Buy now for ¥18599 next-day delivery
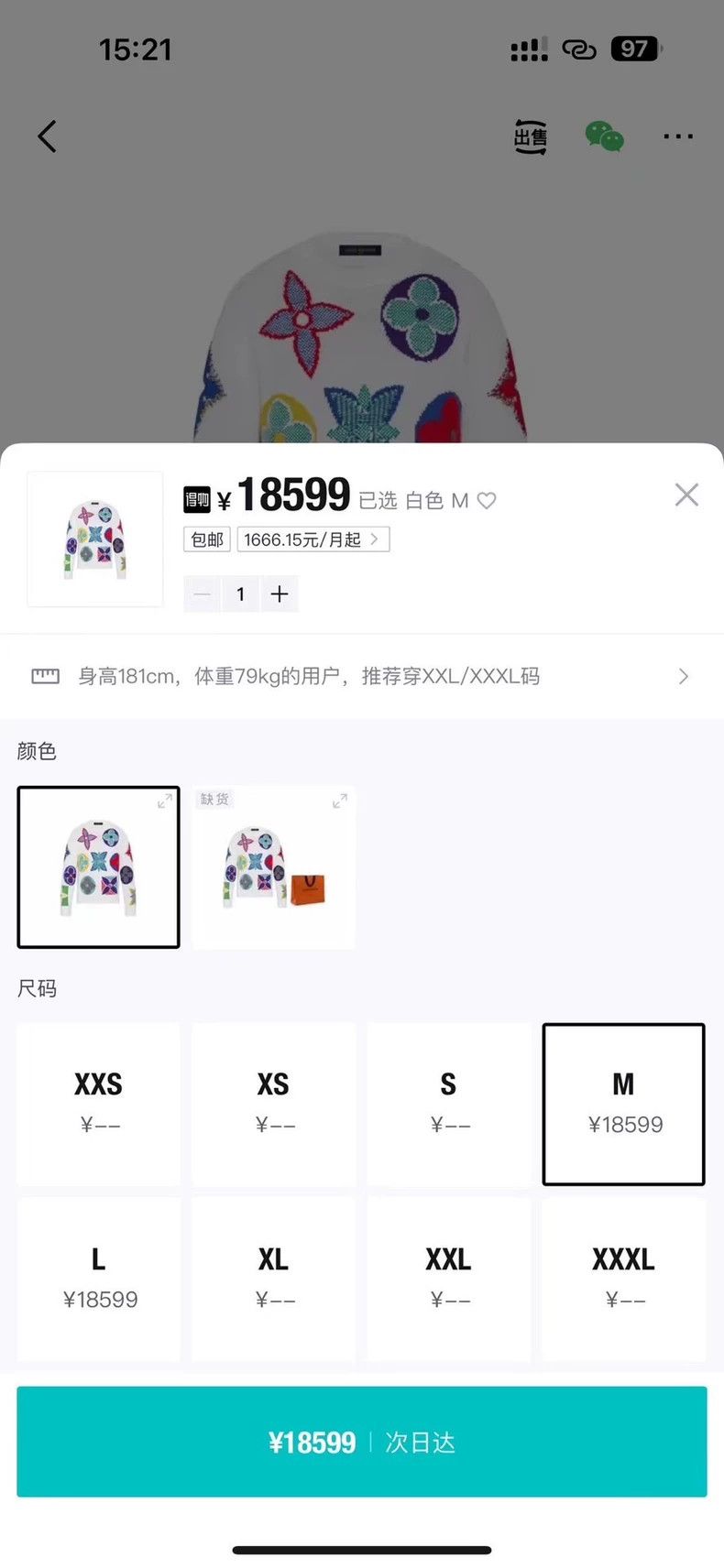The image size is (724, 1568). pos(362,1442)
